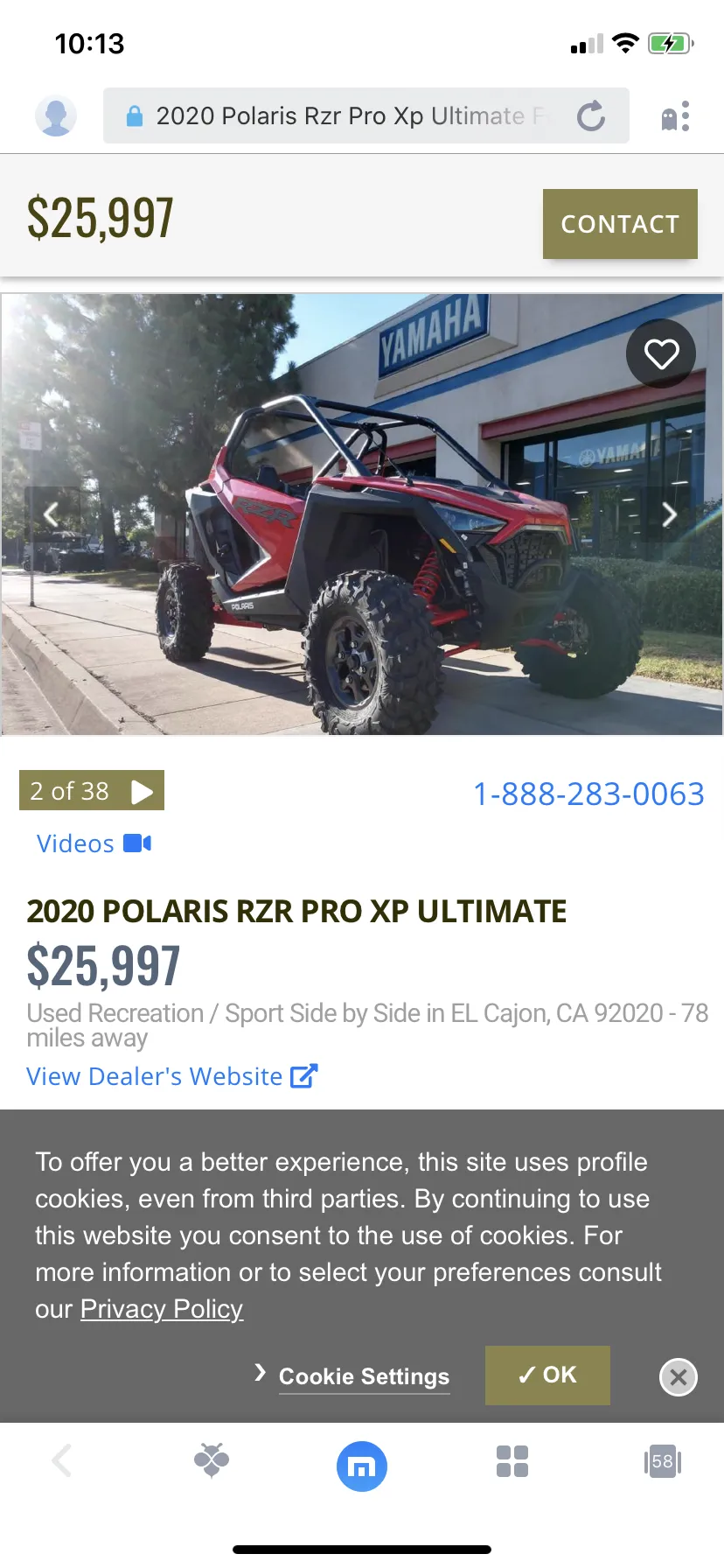
Task: Open Cookie Settings
Action: click(x=363, y=1376)
